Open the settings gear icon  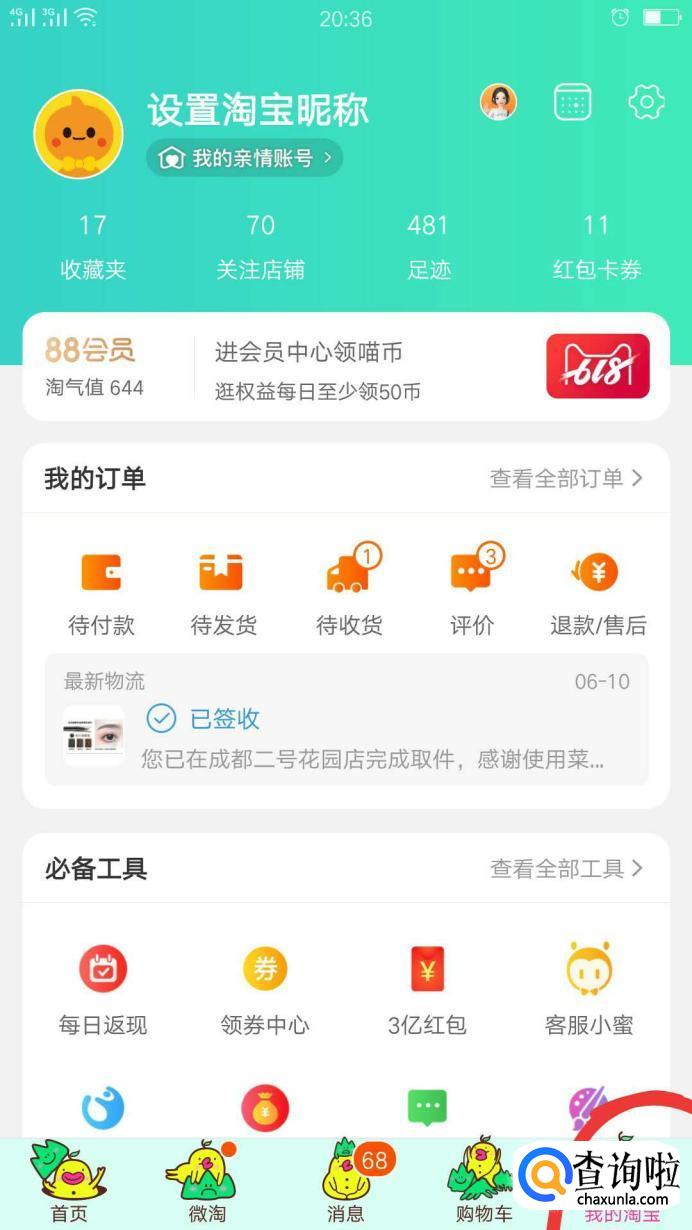click(646, 102)
